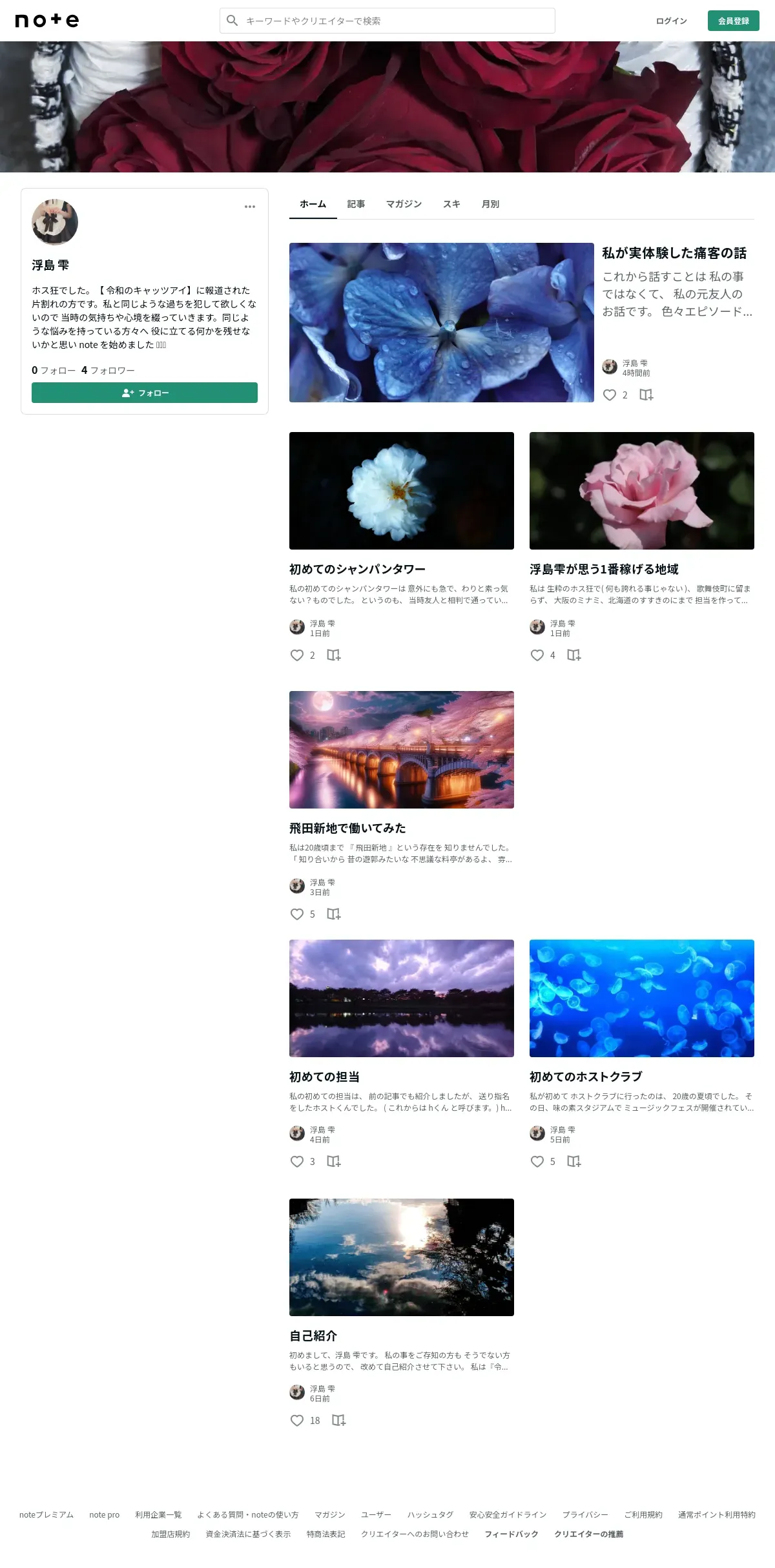
Task: Follow 浮島 雫 with the フォロー button
Action: click(x=145, y=393)
